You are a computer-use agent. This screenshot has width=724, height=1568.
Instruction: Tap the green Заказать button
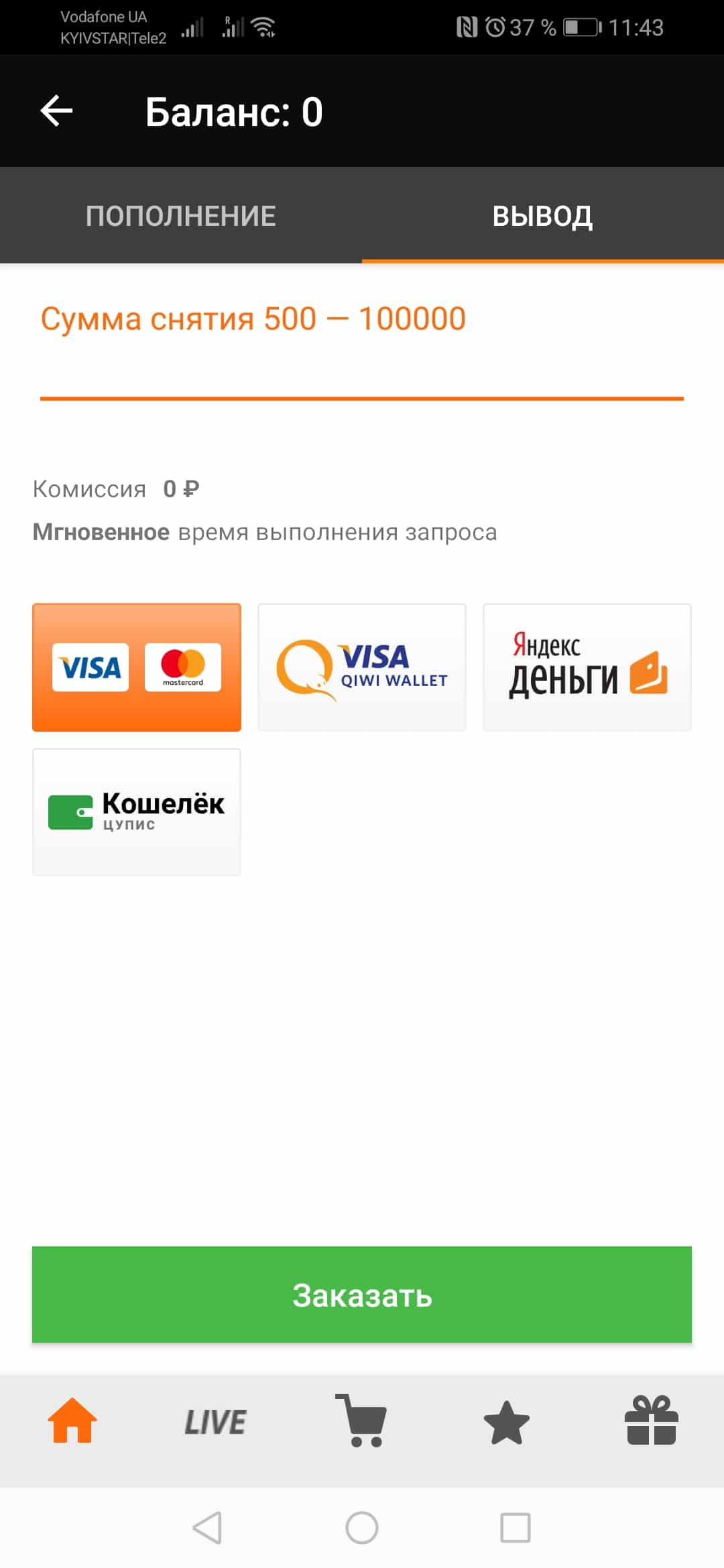click(x=362, y=1295)
